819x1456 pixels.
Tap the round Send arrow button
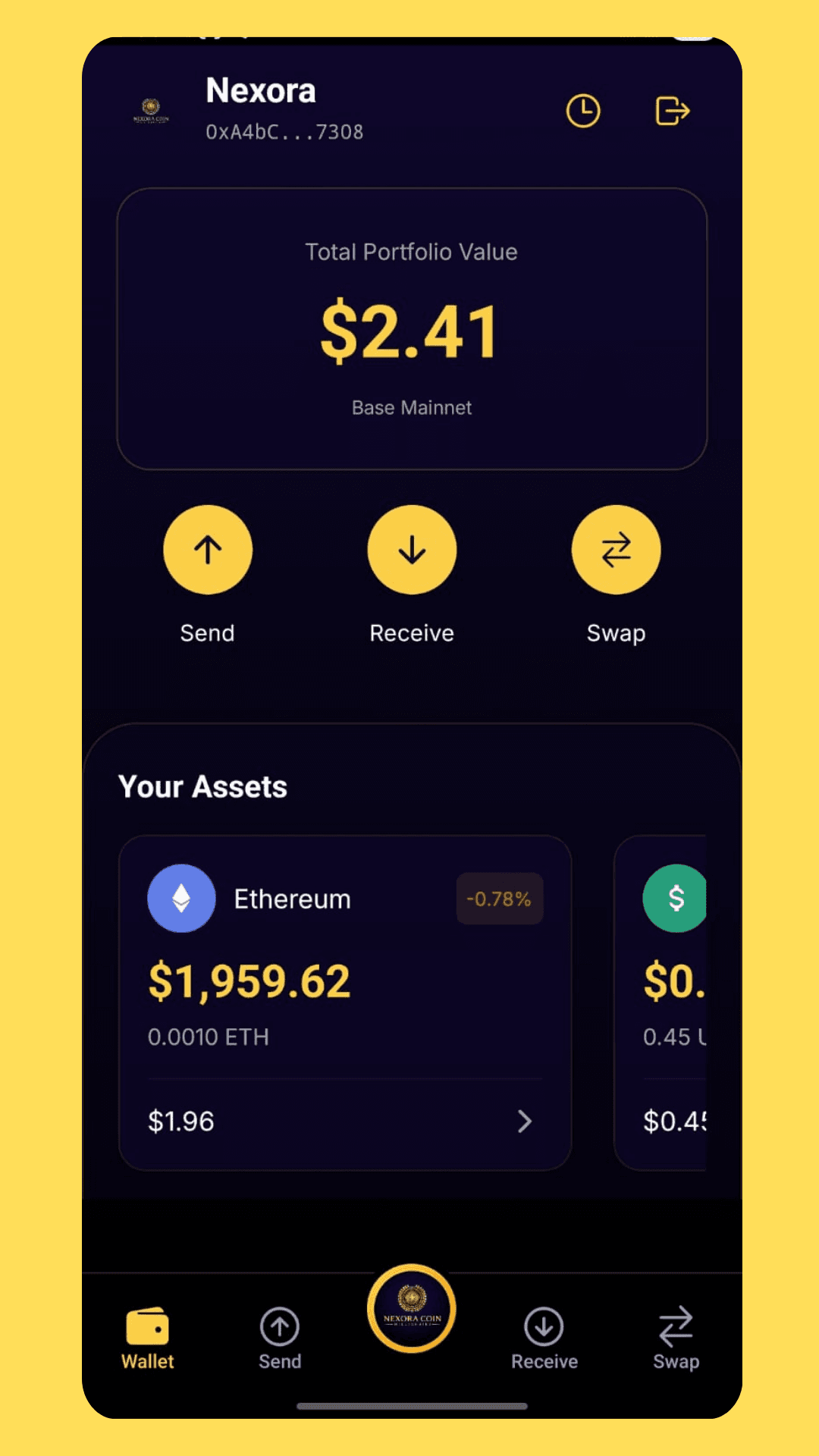point(208,550)
